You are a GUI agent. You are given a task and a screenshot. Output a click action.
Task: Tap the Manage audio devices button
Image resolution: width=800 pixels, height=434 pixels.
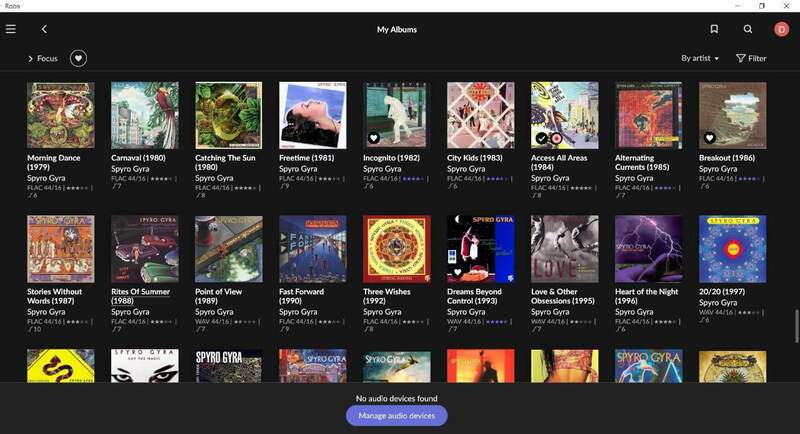tap(397, 415)
